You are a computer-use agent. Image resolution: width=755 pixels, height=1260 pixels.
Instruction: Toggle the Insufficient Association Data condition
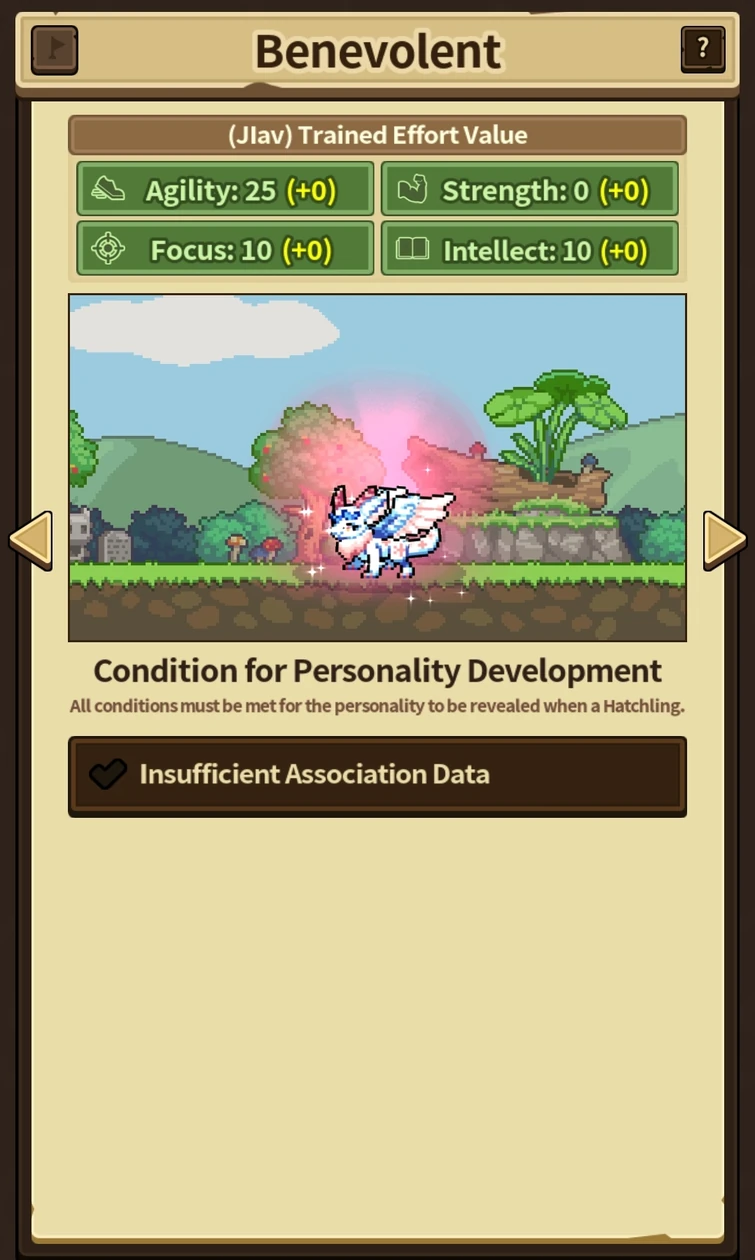coord(377,774)
